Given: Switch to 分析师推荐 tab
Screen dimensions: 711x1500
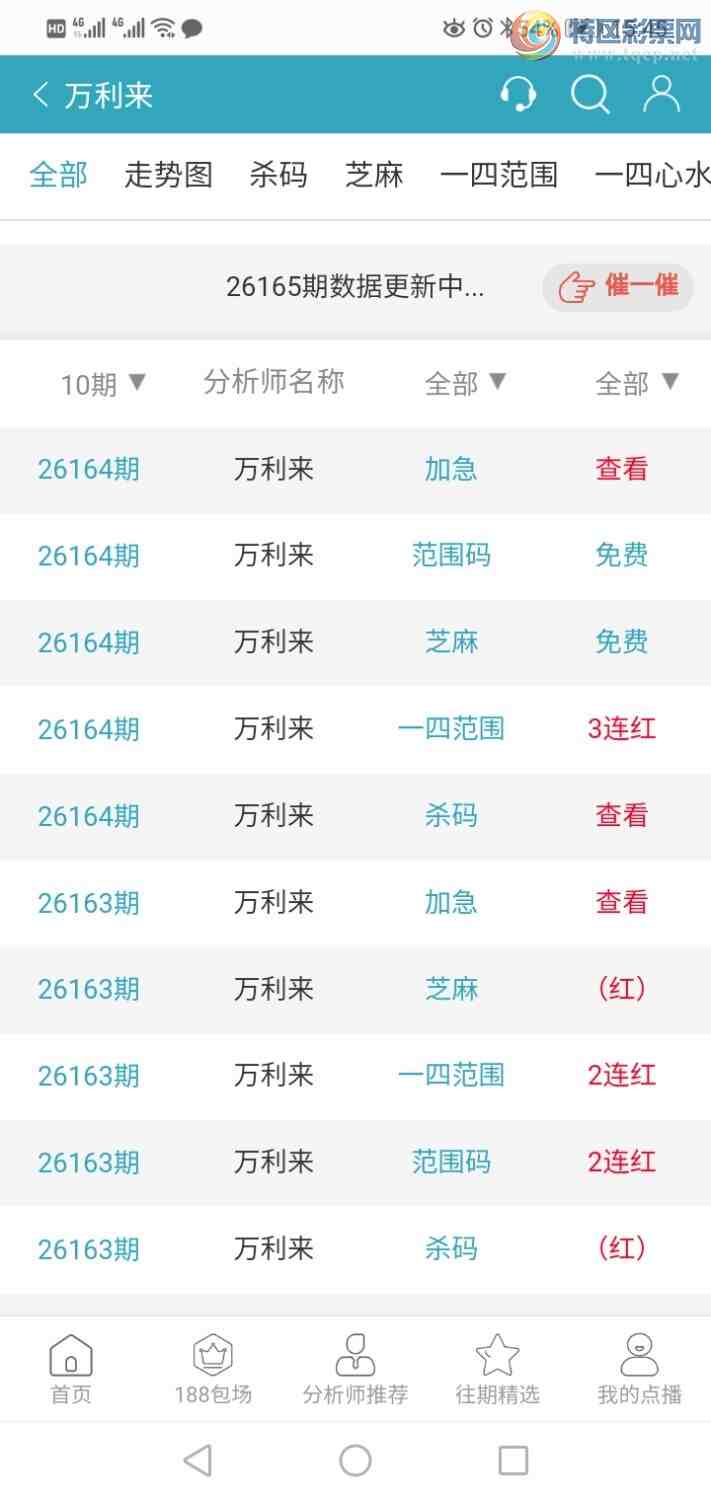Looking at the screenshot, I should pyautogui.click(x=355, y=1370).
